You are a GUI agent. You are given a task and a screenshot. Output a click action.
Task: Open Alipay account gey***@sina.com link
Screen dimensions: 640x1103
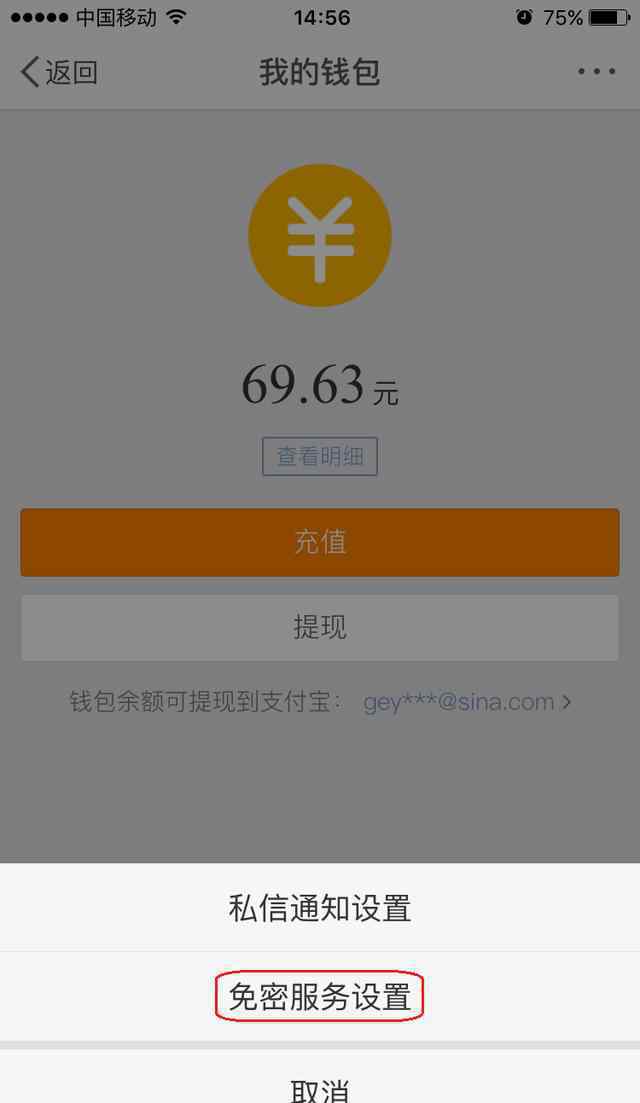click(466, 702)
